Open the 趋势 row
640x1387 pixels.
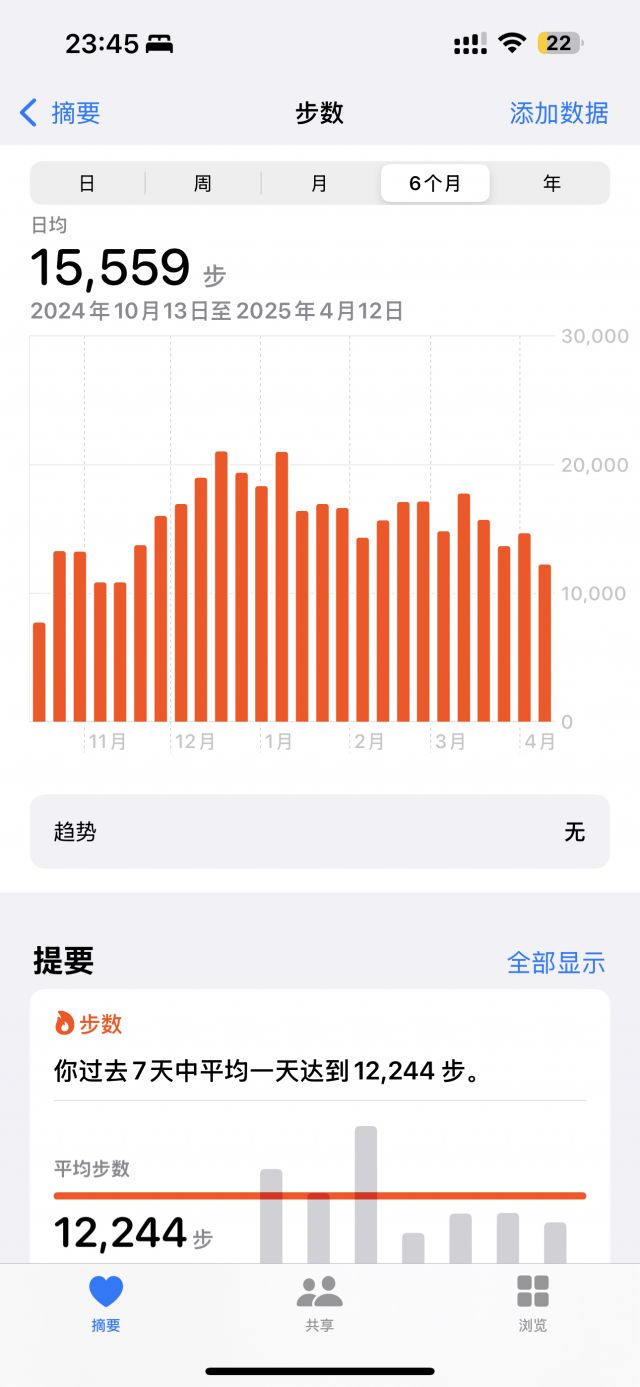click(x=320, y=832)
